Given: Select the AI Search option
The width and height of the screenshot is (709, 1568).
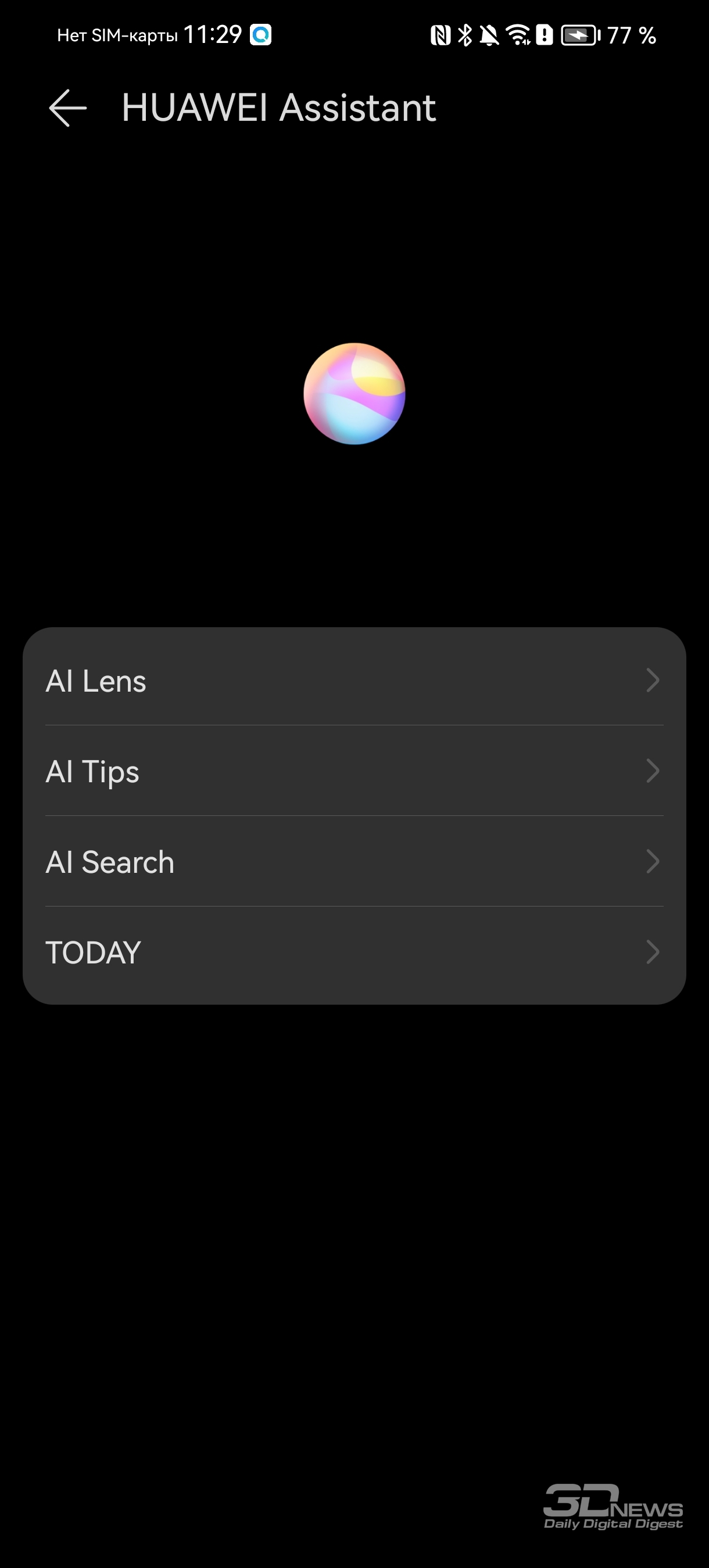Looking at the screenshot, I should pos(354,861).
